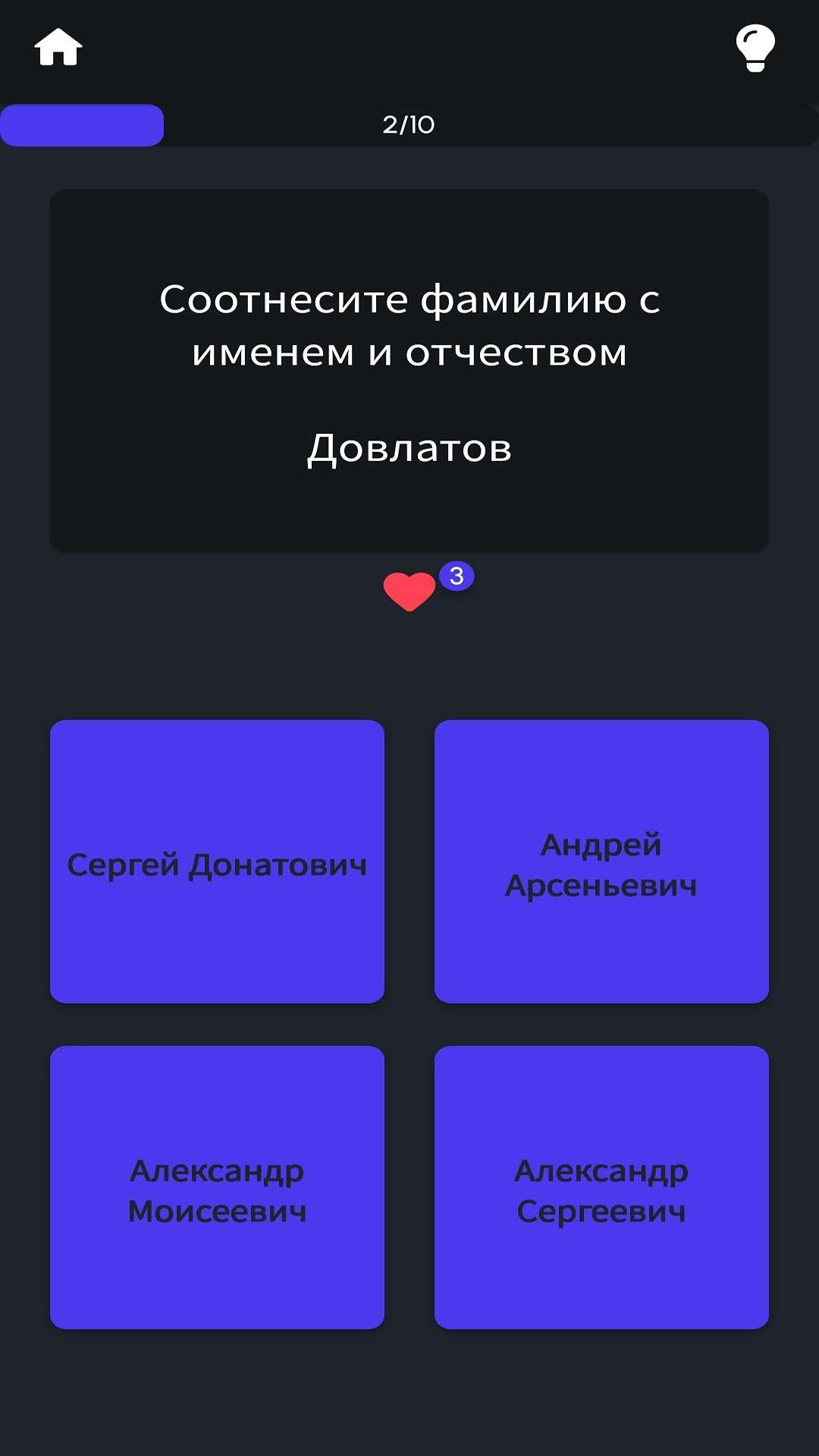
Task: Go to the home screen icon
Action: click(58, 48)
